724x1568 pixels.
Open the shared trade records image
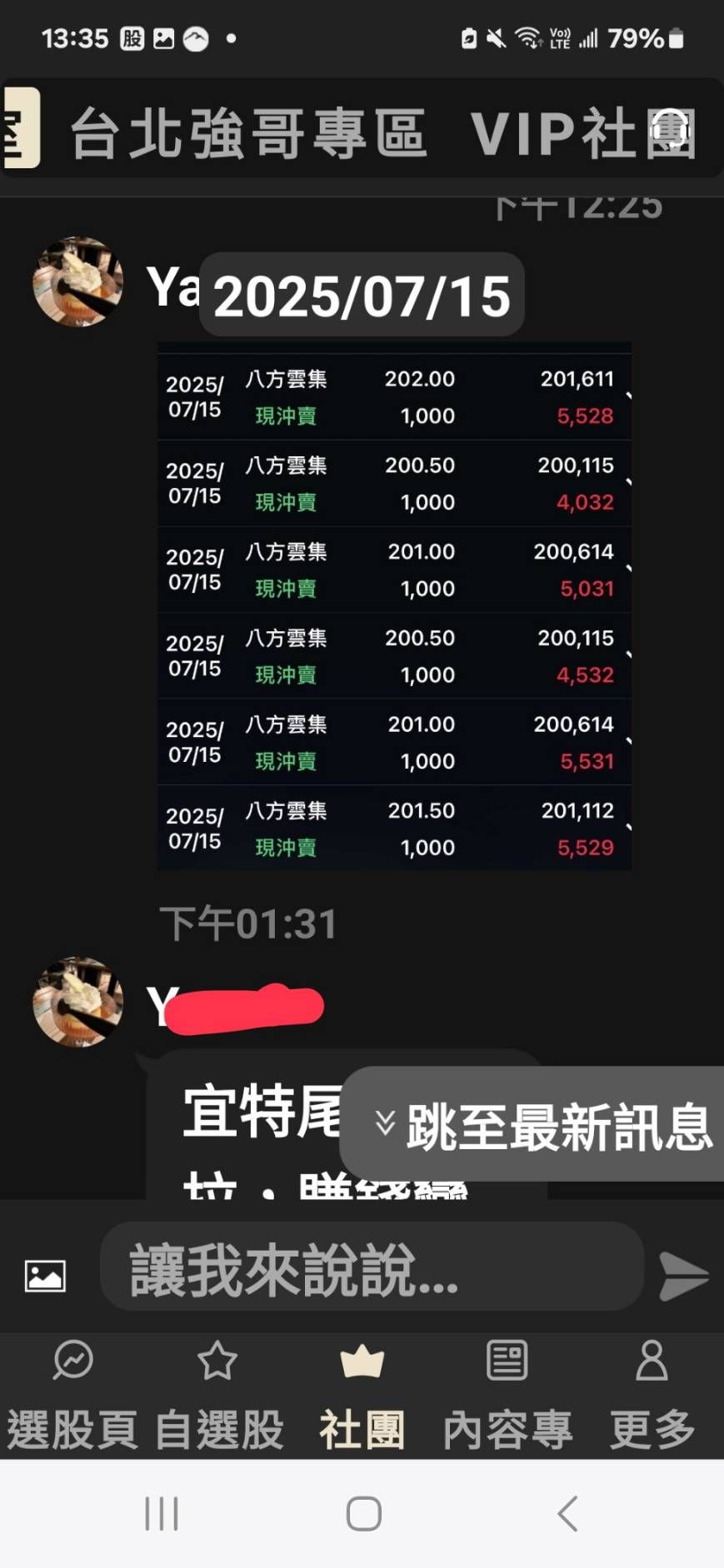(x=394, y=608)
